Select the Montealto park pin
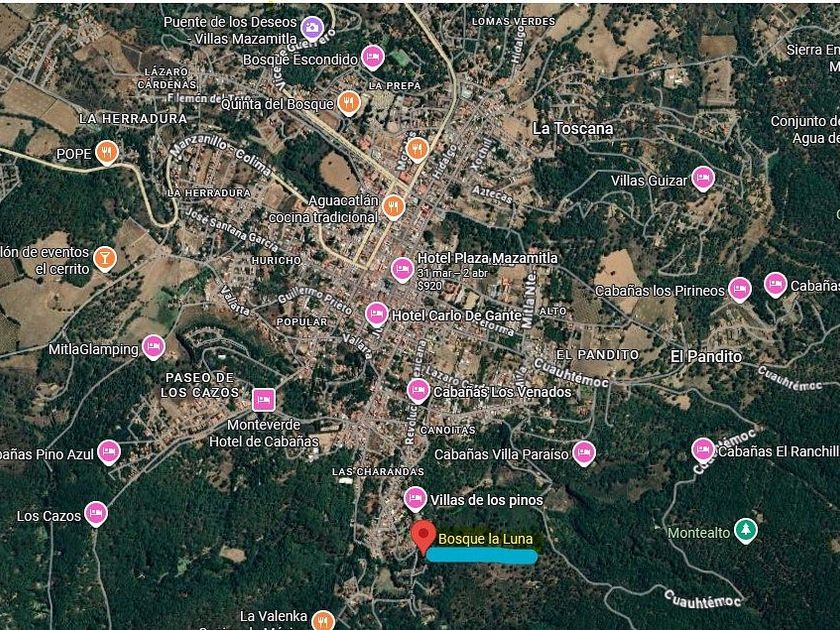The width and height of the screenshot is (840, 630). [745, 530]
